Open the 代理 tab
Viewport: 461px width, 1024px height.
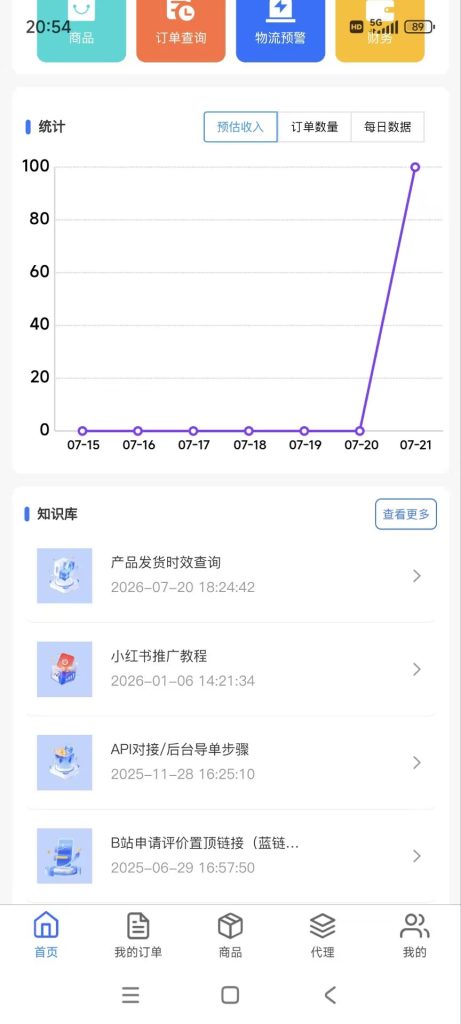[x=323, y=935]
